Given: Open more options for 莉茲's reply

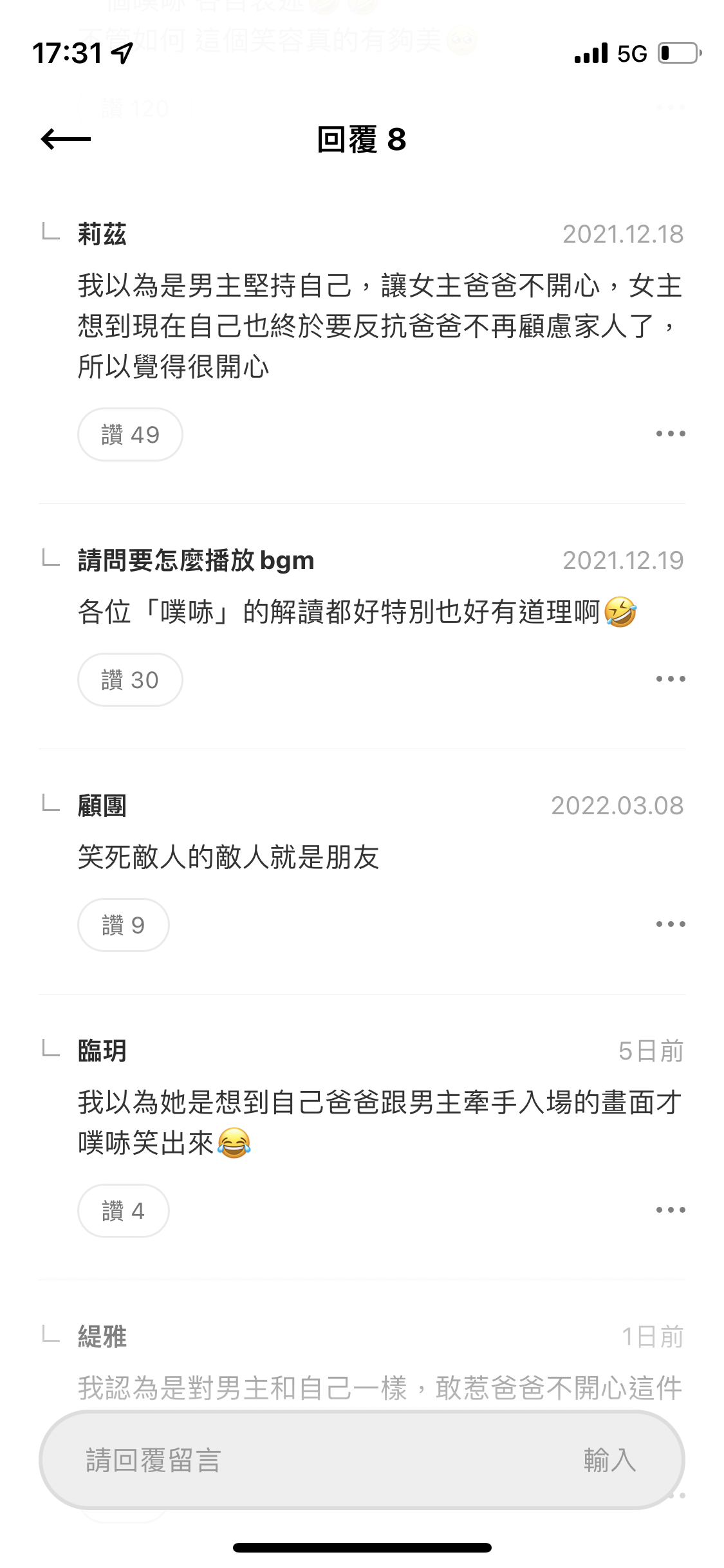Looking at the screenshot, I should [671, 434].
